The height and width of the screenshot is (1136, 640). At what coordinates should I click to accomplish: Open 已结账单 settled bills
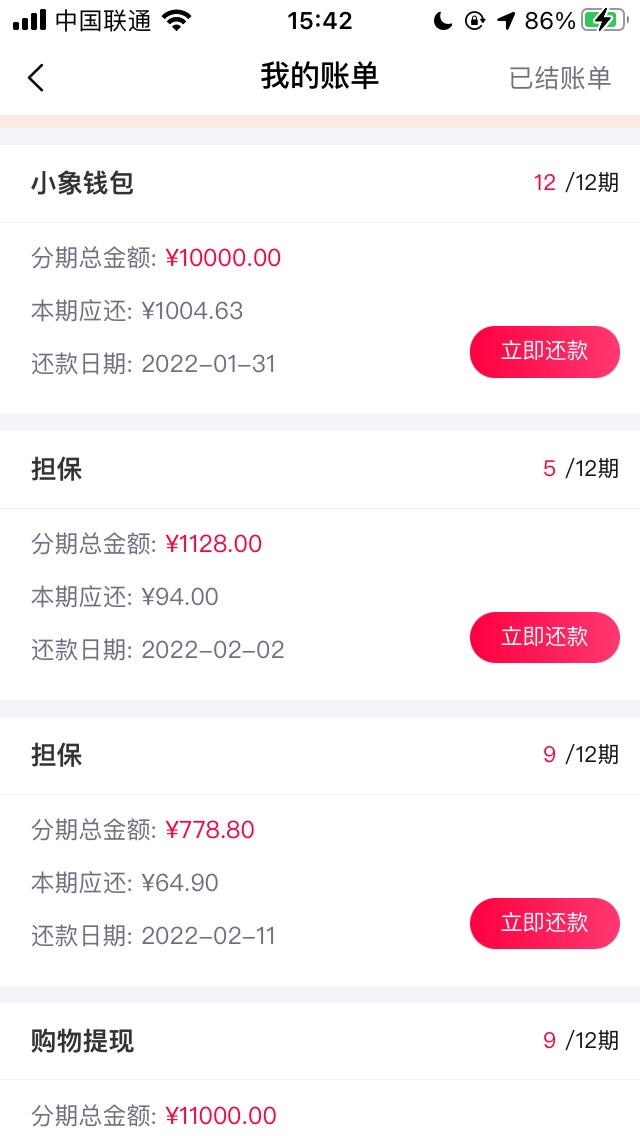point(560,78)
